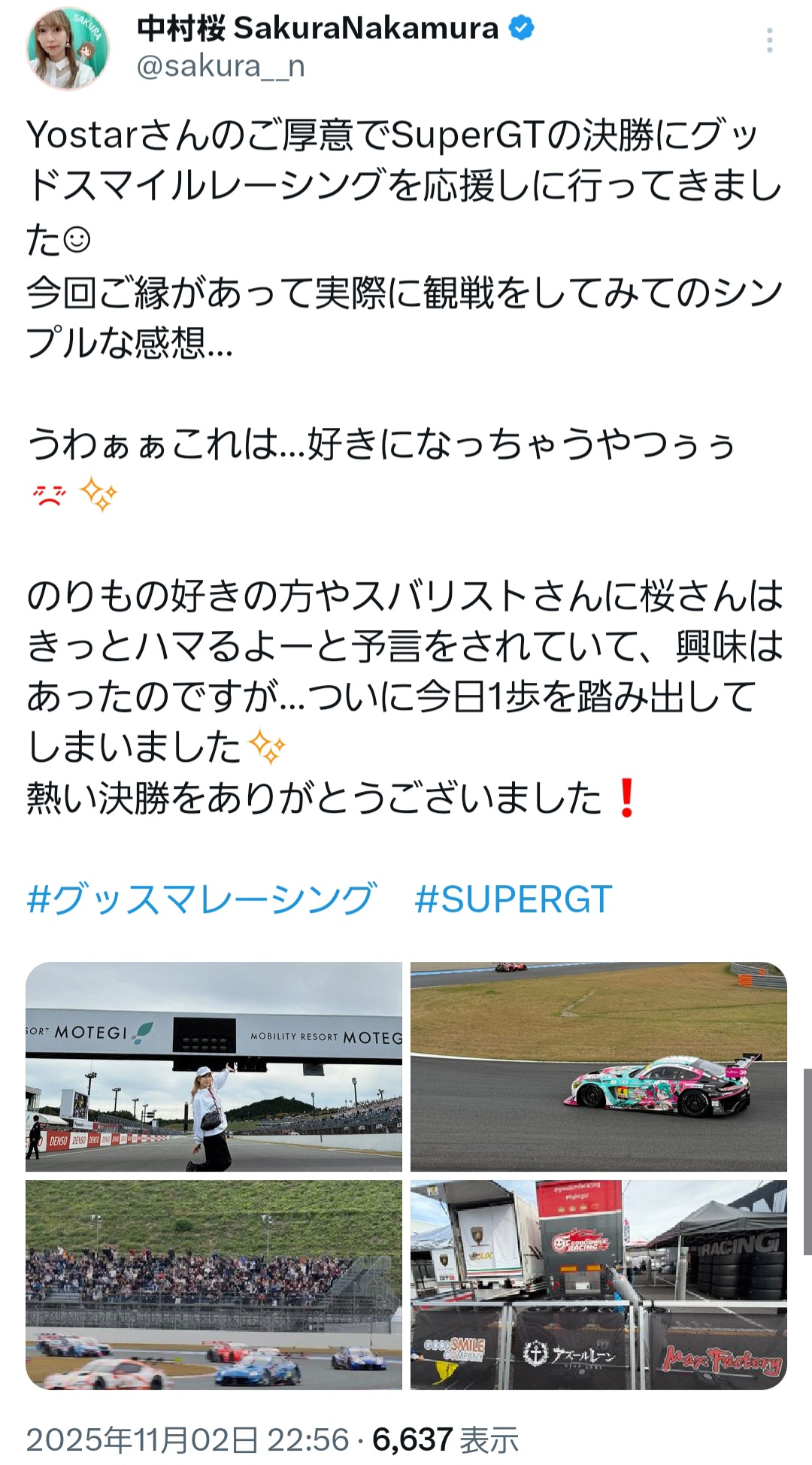Screen dimensions: 812x1465
Task: View the teal race car photo
Action: pos(598,1066)
